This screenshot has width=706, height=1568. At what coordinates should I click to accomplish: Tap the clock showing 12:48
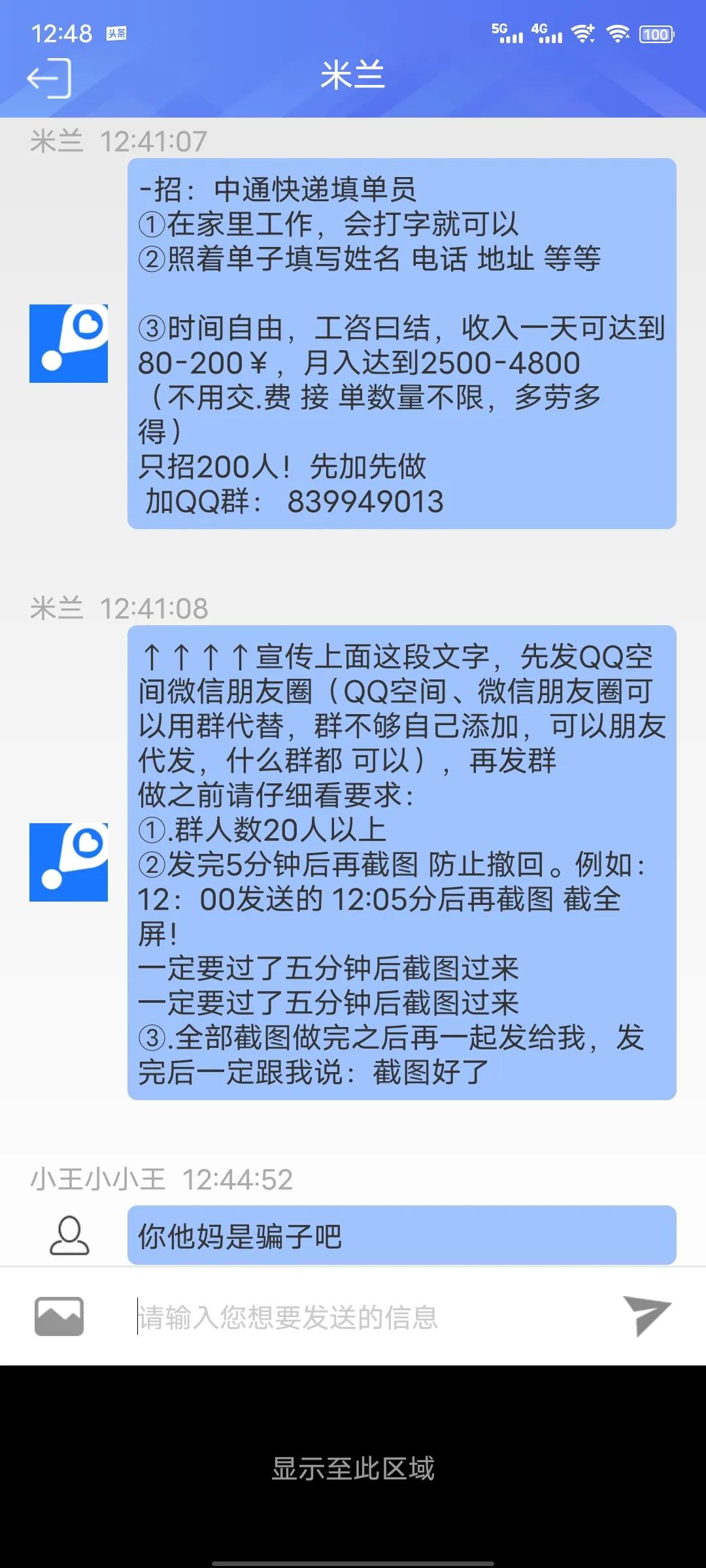(61, 33)
